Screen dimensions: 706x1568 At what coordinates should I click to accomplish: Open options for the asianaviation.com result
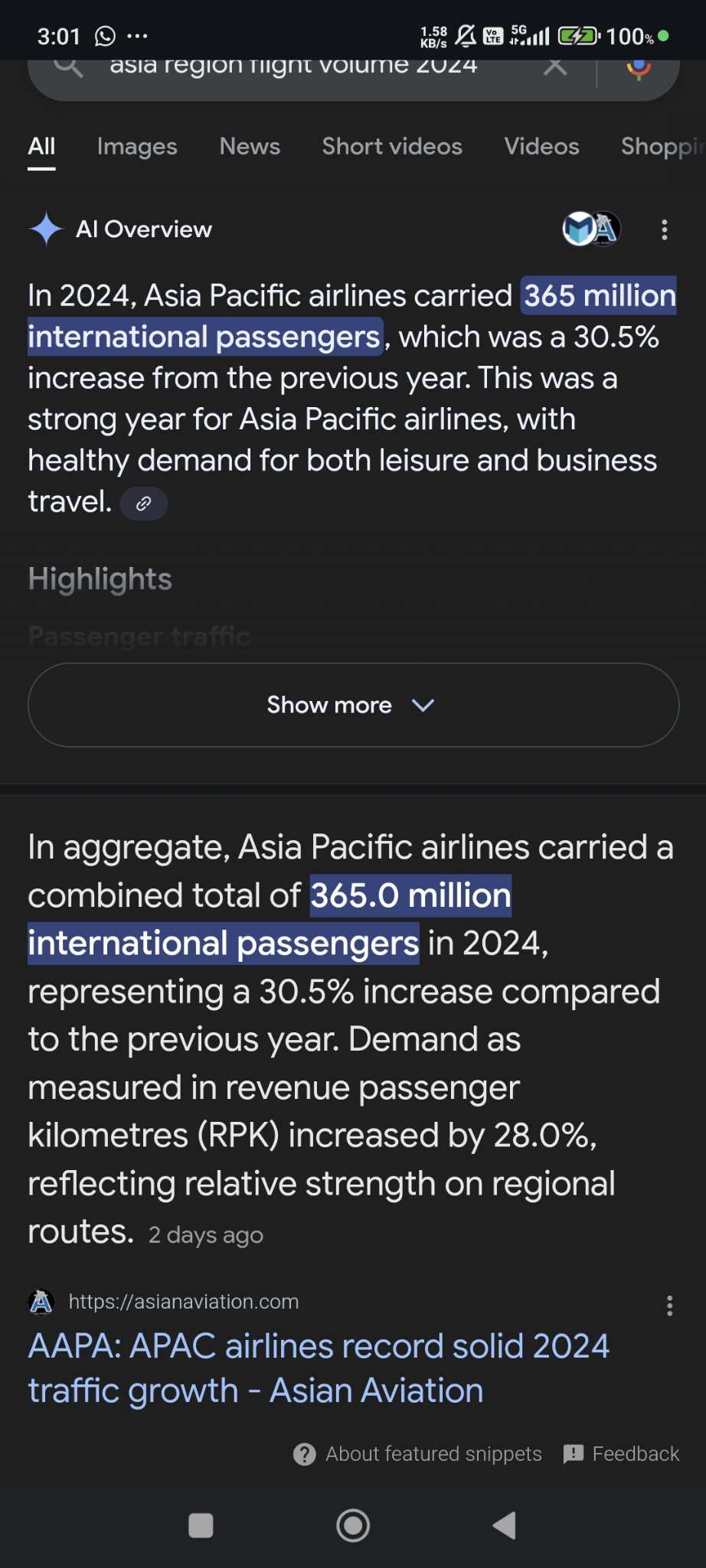click(669, 1306)
